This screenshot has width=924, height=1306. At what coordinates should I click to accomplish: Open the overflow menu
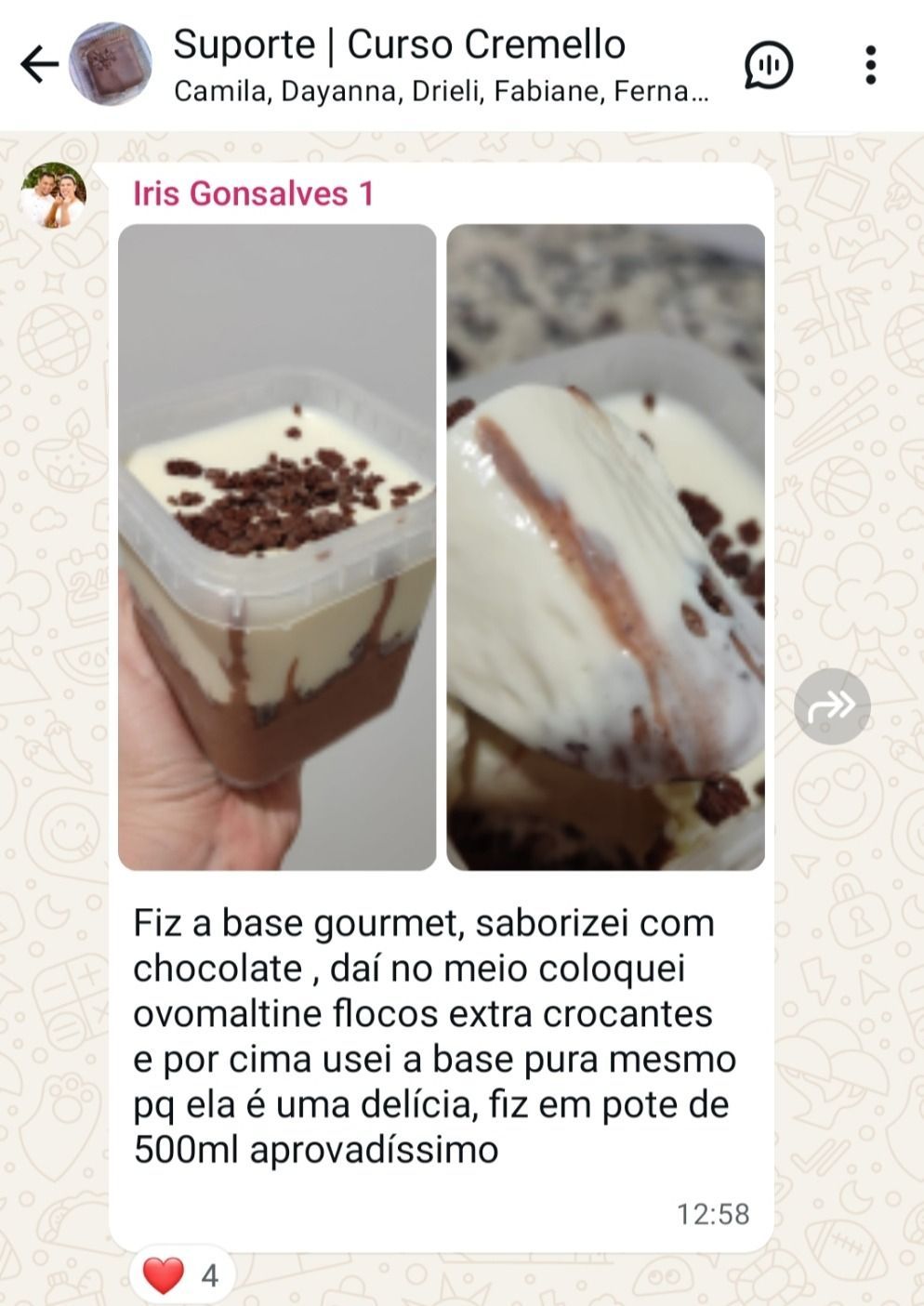[x=870, y=64]
